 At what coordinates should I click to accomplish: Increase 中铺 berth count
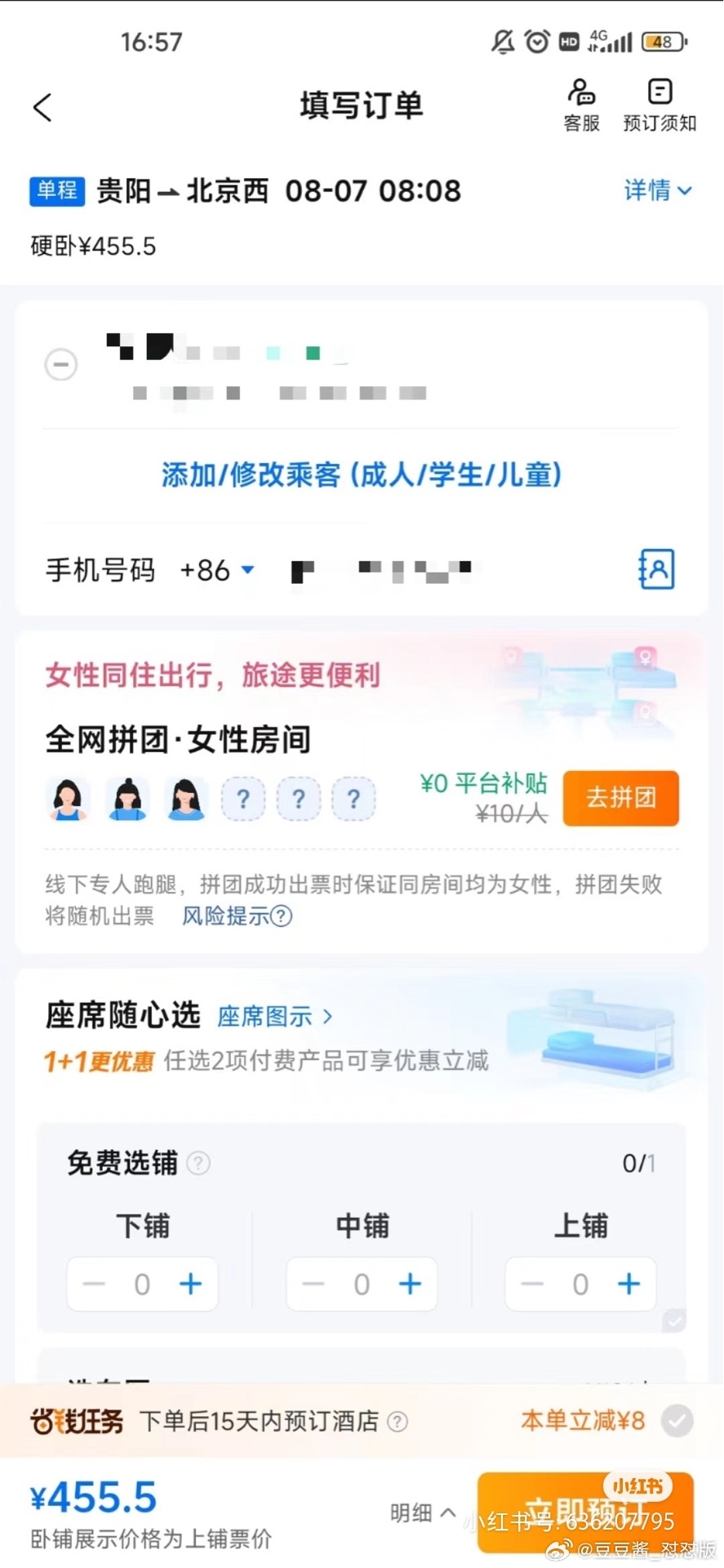pos(410,1284)
